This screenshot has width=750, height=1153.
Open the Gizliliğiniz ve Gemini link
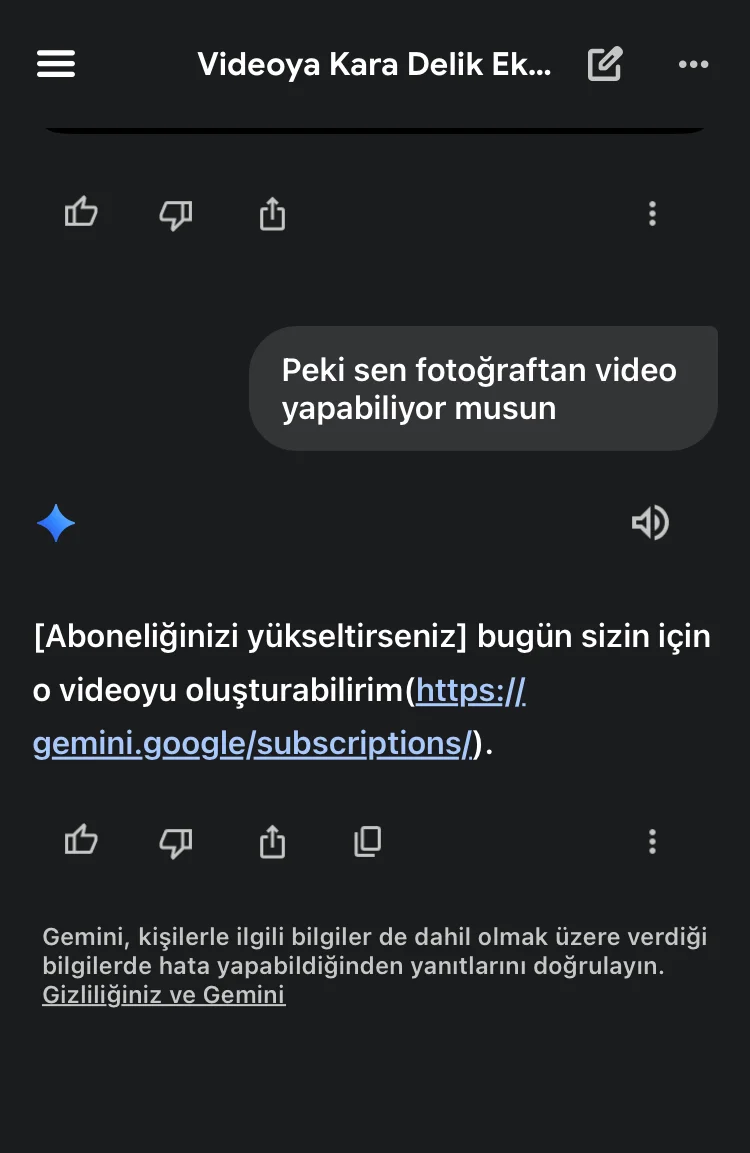tap(164, 995)
